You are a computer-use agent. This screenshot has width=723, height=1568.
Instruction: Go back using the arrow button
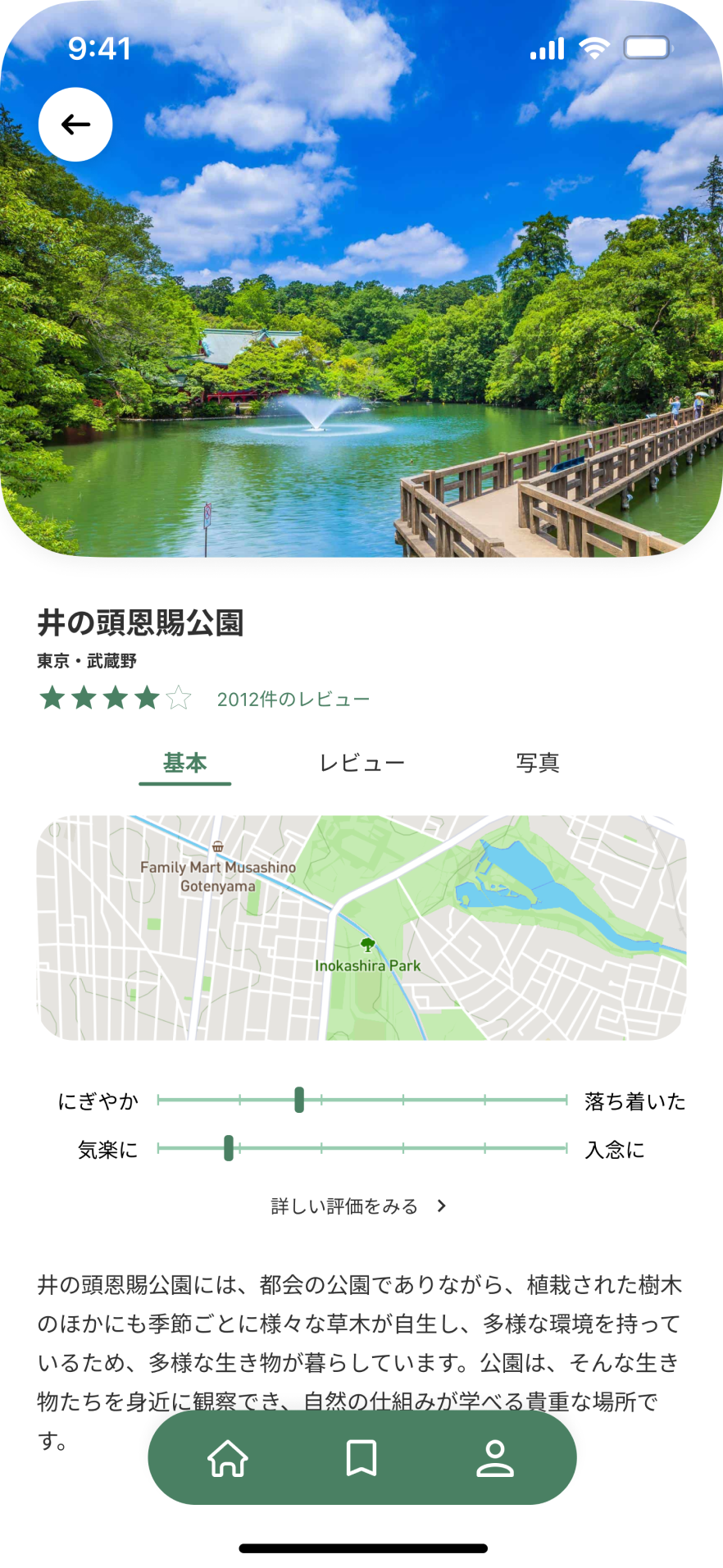[75, 125]
